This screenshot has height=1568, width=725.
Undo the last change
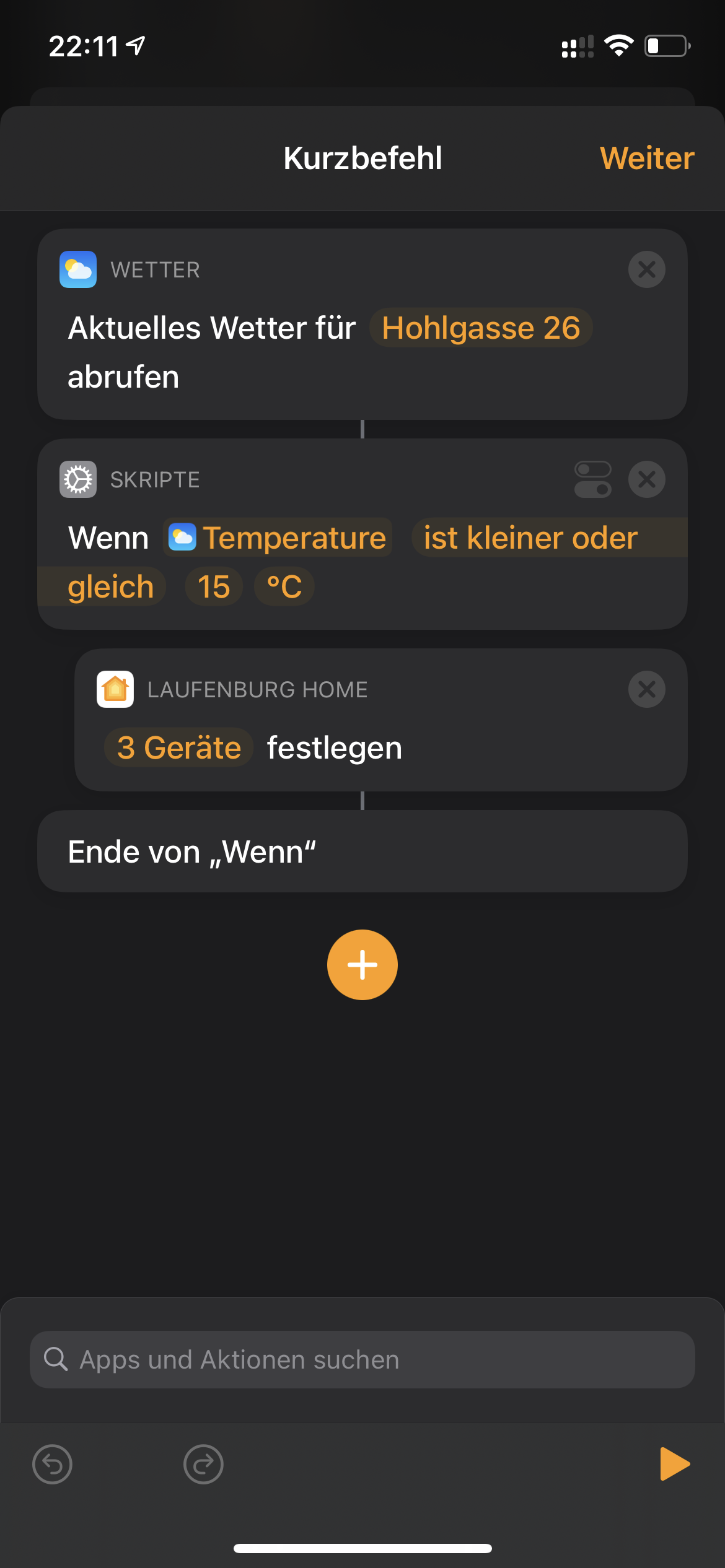click(x=52, y=1465)
